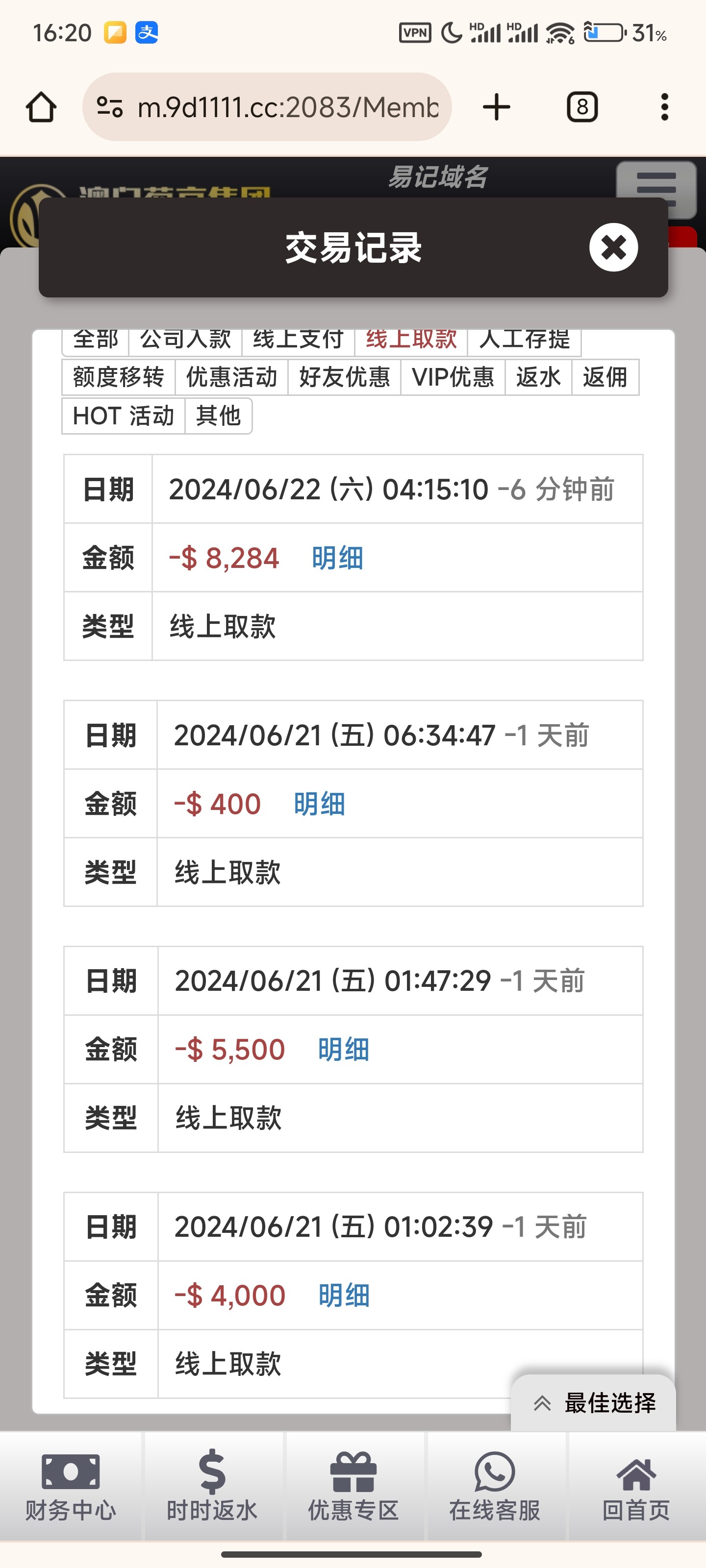View 明细 for the -$ 8,284 withdrawal
The height and width of the screenshot is (1568, 706).
click(x=337, y=558)
